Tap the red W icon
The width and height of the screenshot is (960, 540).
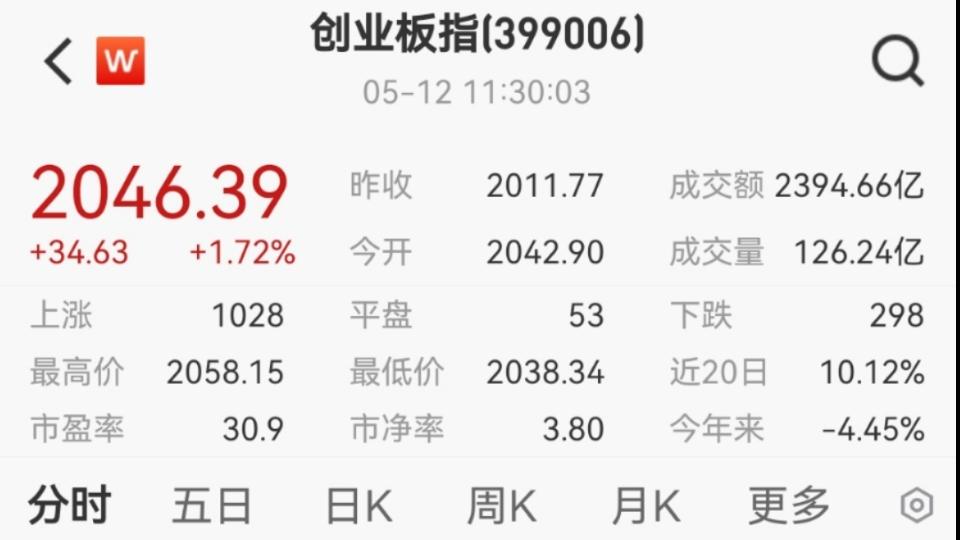(x=120, y=61)
